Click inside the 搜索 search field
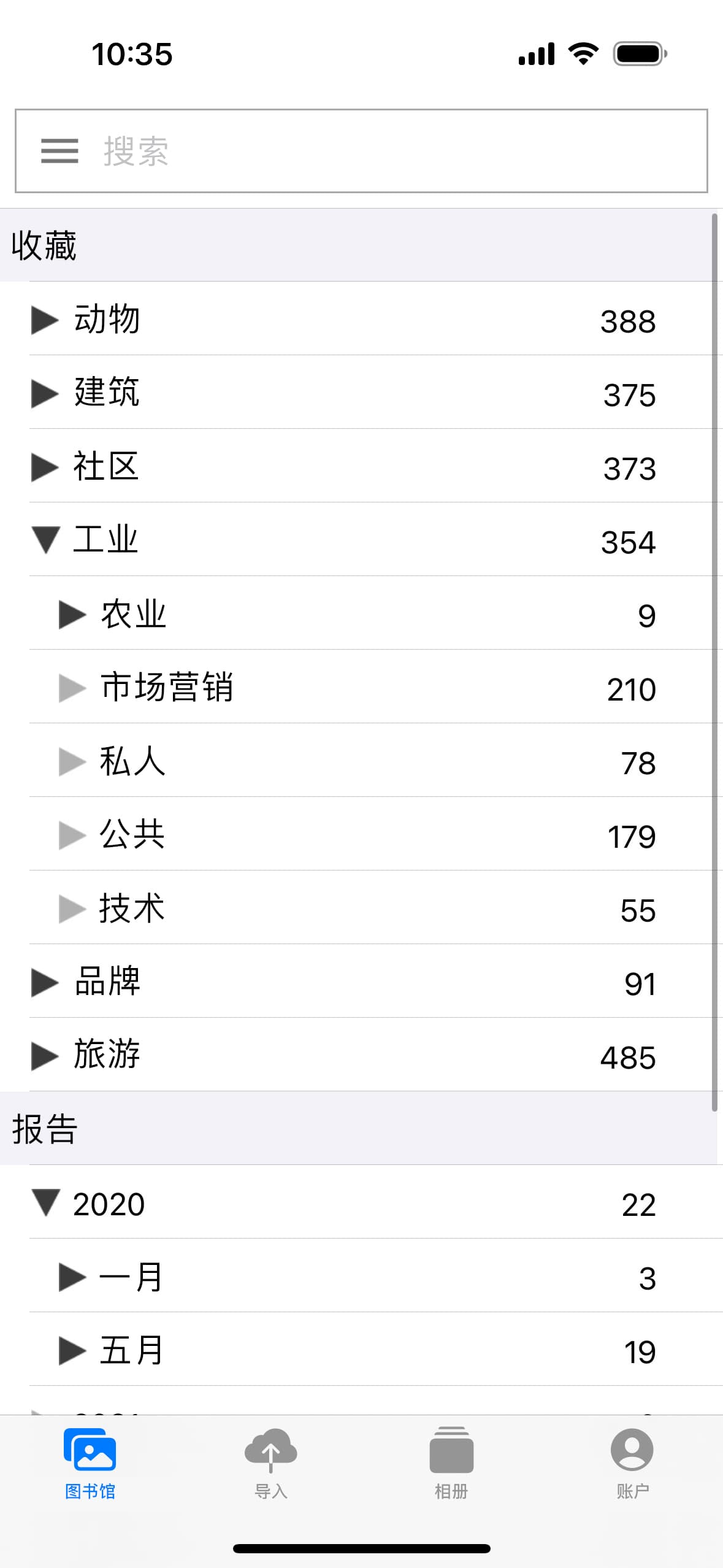 368,152
